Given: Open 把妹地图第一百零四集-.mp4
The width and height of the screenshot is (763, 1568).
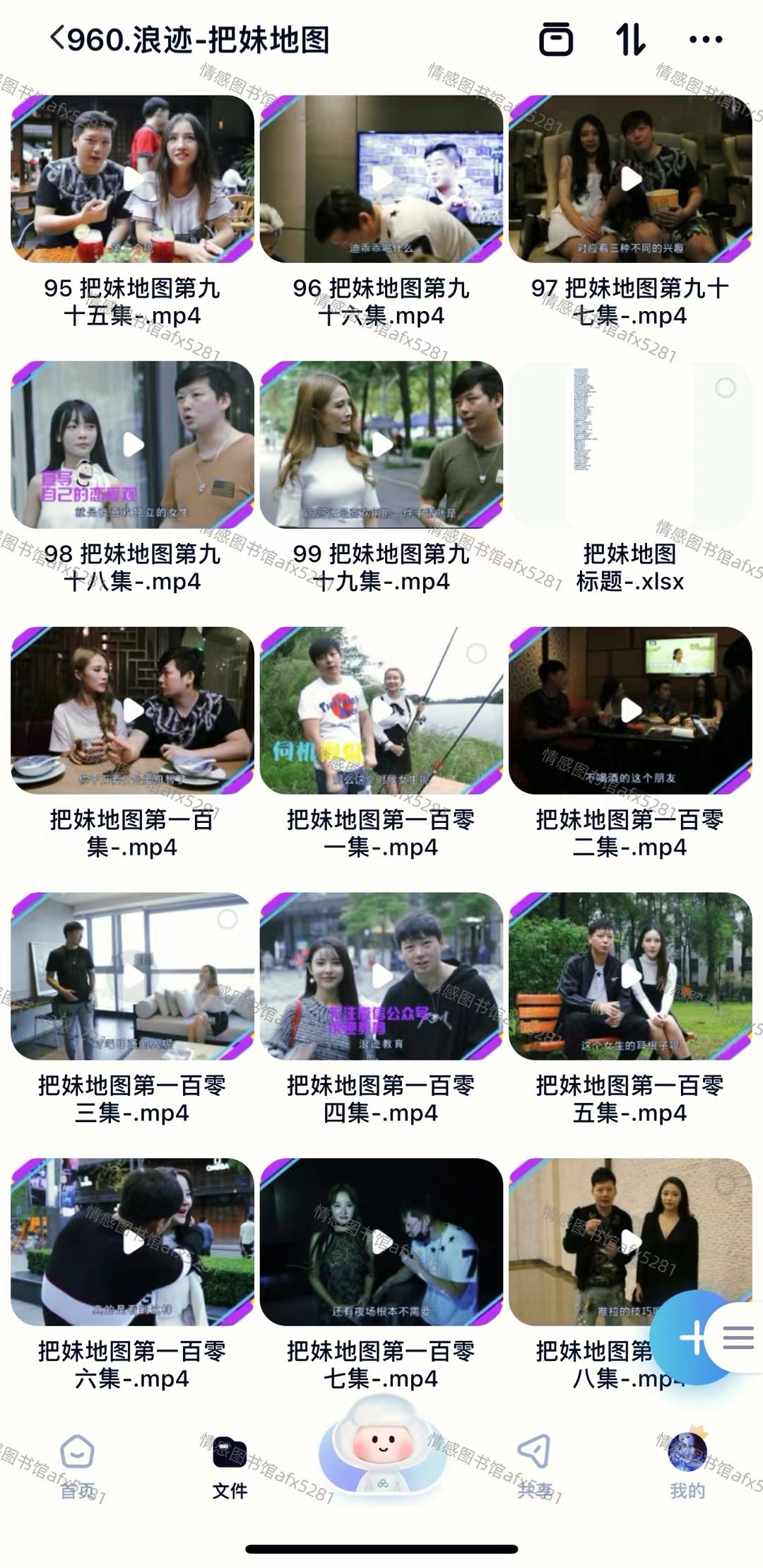Looking at the screenshot, I should (381, 976).
